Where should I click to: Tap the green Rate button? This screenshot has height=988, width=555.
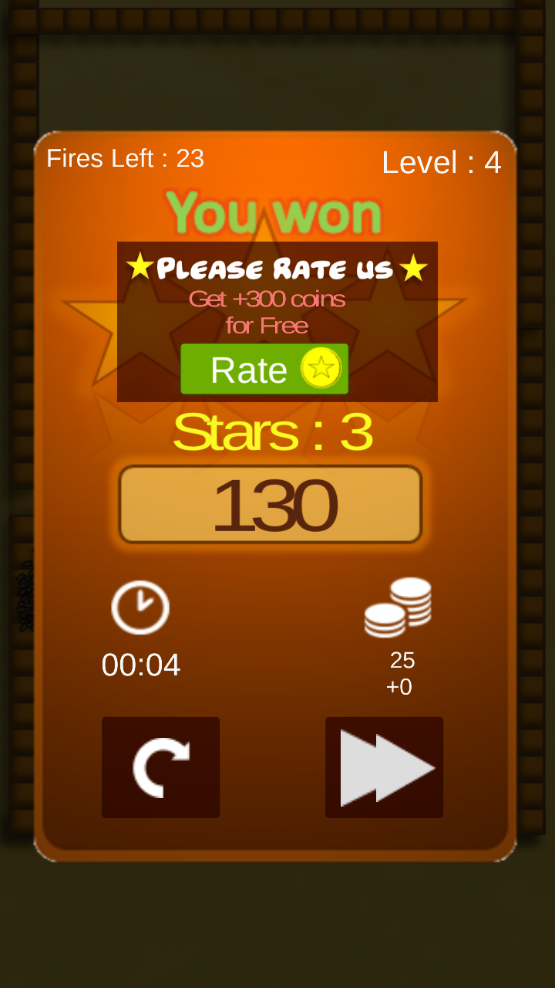pyautogui.click(x=265, y=369)
